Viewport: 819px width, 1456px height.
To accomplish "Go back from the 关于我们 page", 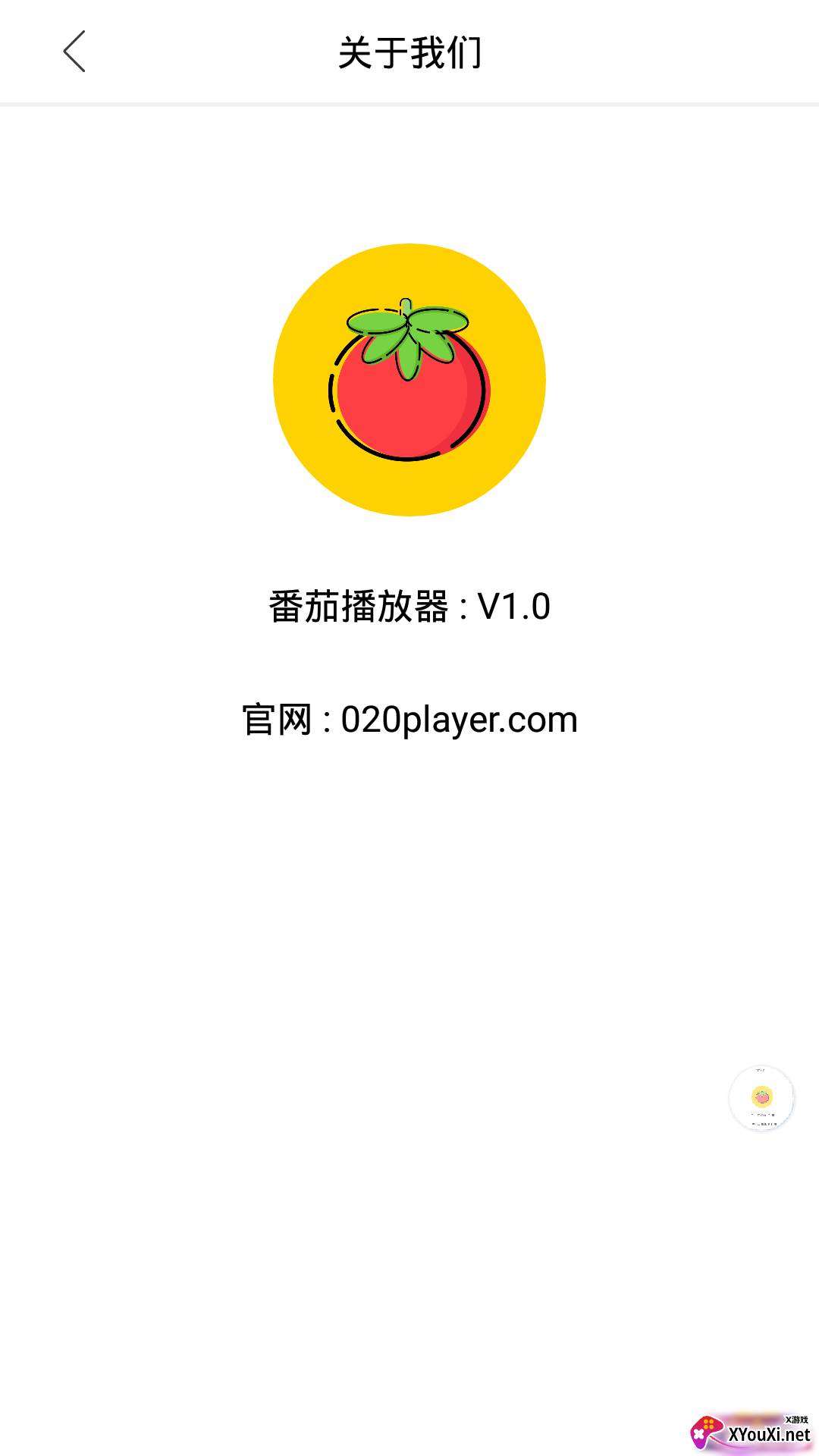I will (x=74, y=52).
